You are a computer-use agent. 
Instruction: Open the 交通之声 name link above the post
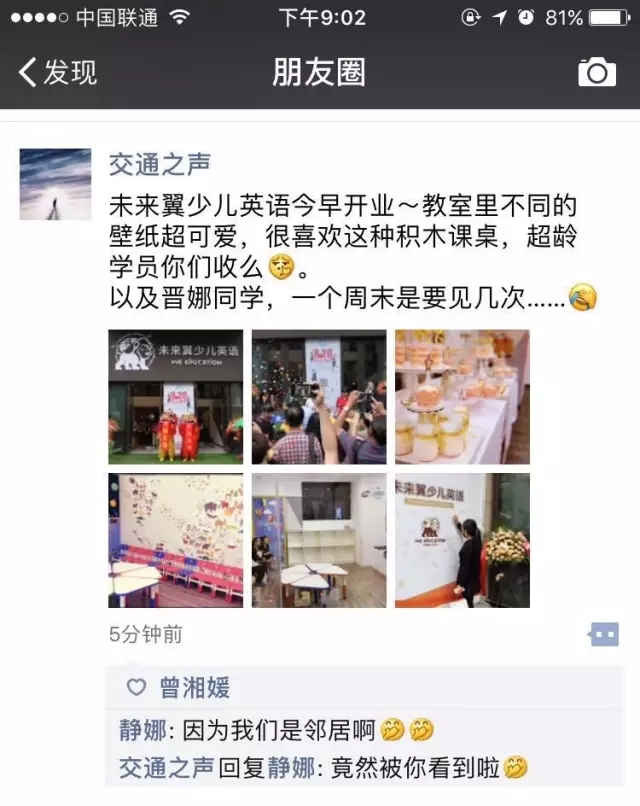point(160,164)
